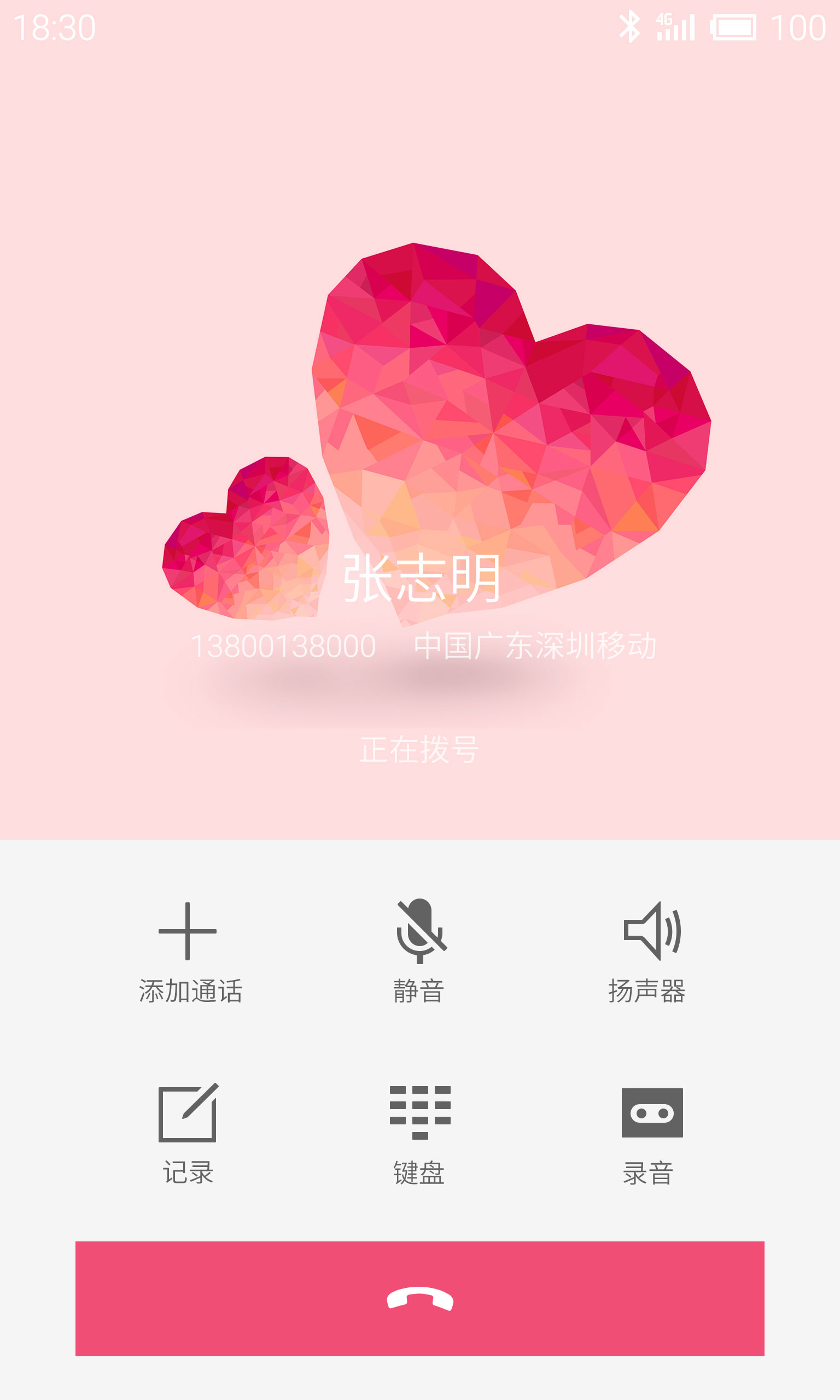Image resolution: width=840 pixels, height=1400 pixels.
Task: Hang up the call to 张志明
Action: 420,1298
